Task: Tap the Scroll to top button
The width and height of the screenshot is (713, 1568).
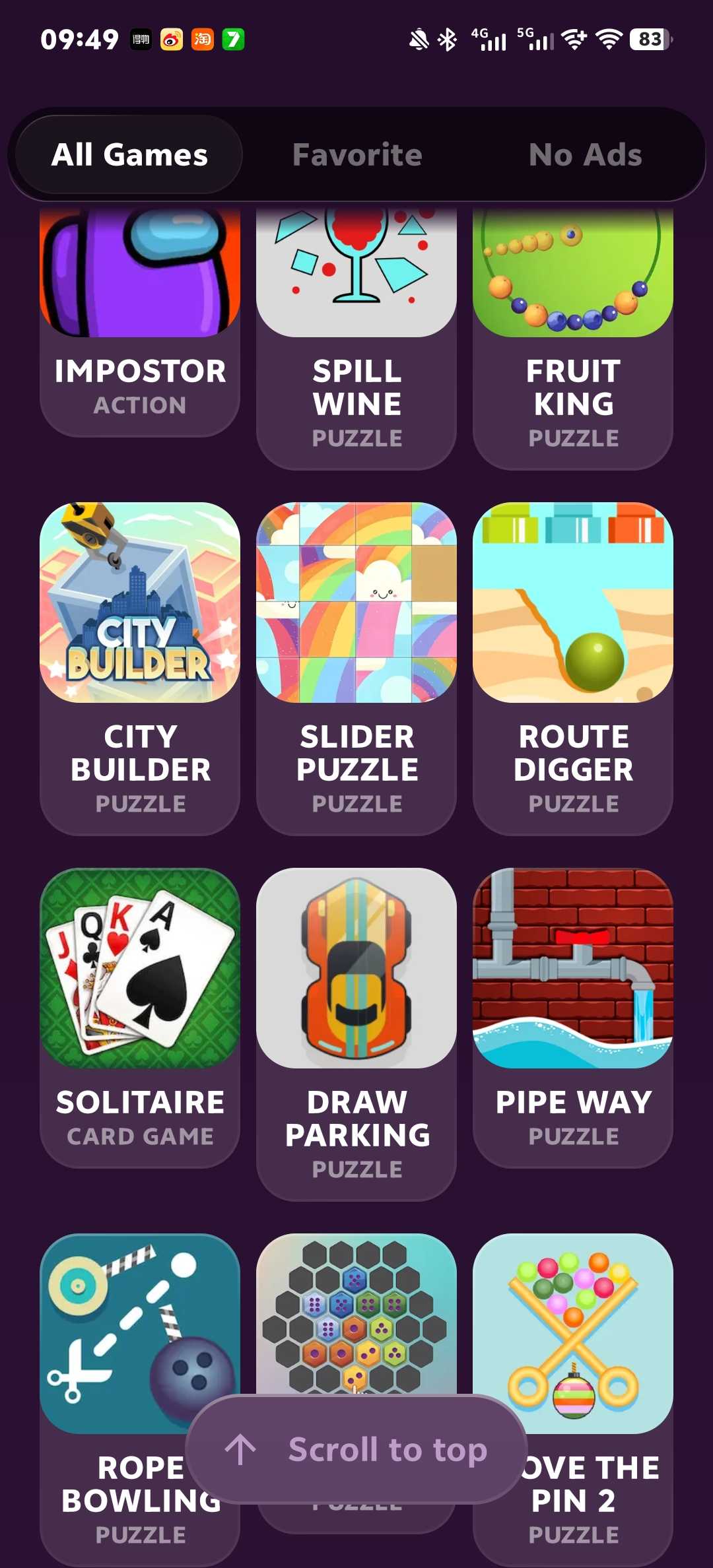Action: pyautogui.click(x=356, y=1449)
